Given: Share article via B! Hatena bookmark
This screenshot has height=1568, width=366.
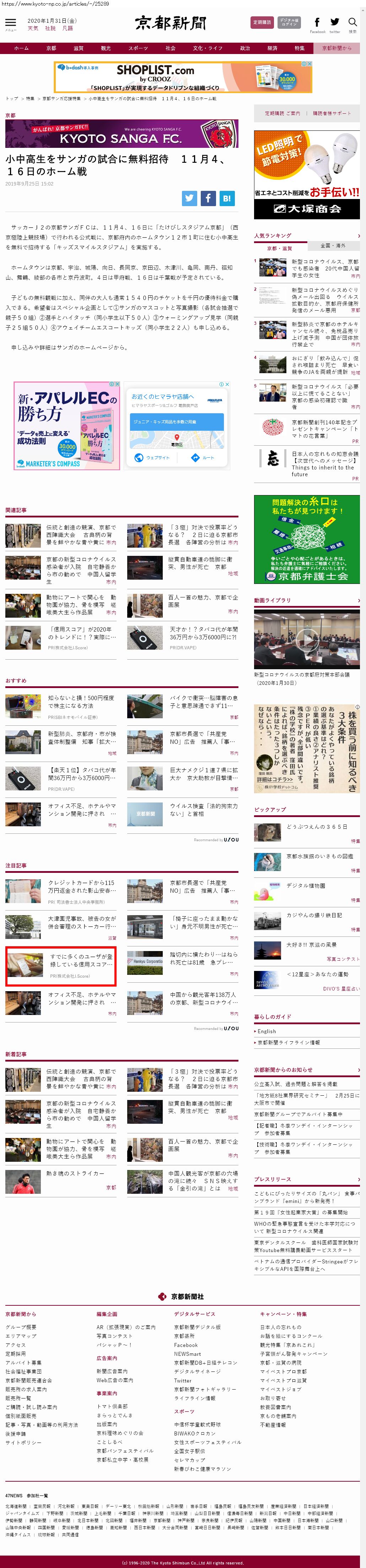Looking at the screenshot, I should point(227,198).
